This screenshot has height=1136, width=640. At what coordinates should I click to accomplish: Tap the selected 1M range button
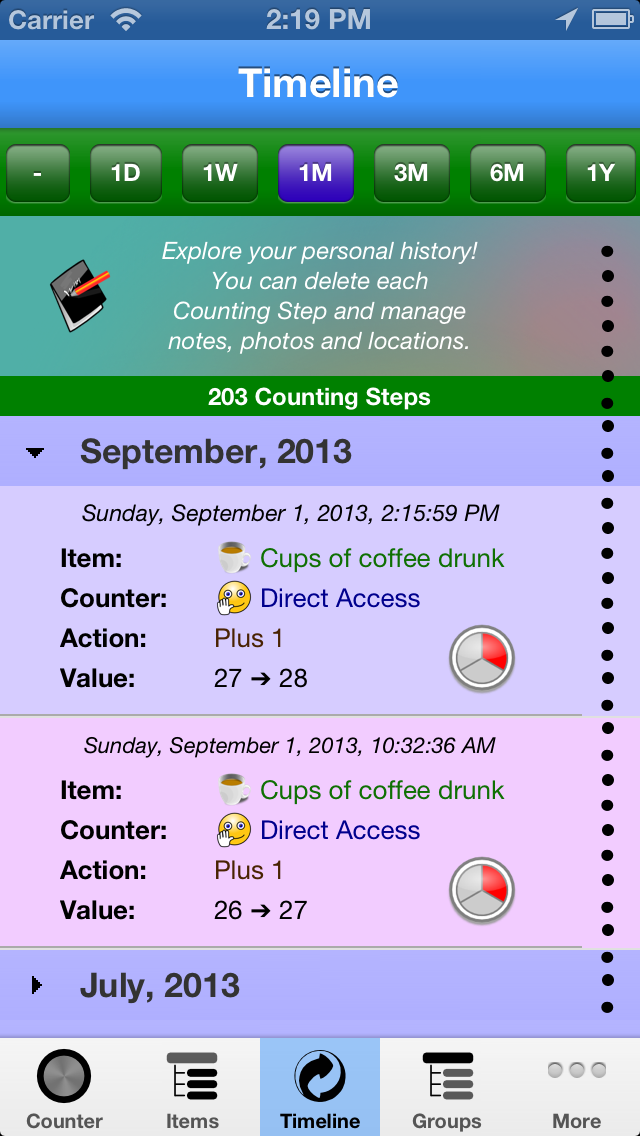(316, 173)
